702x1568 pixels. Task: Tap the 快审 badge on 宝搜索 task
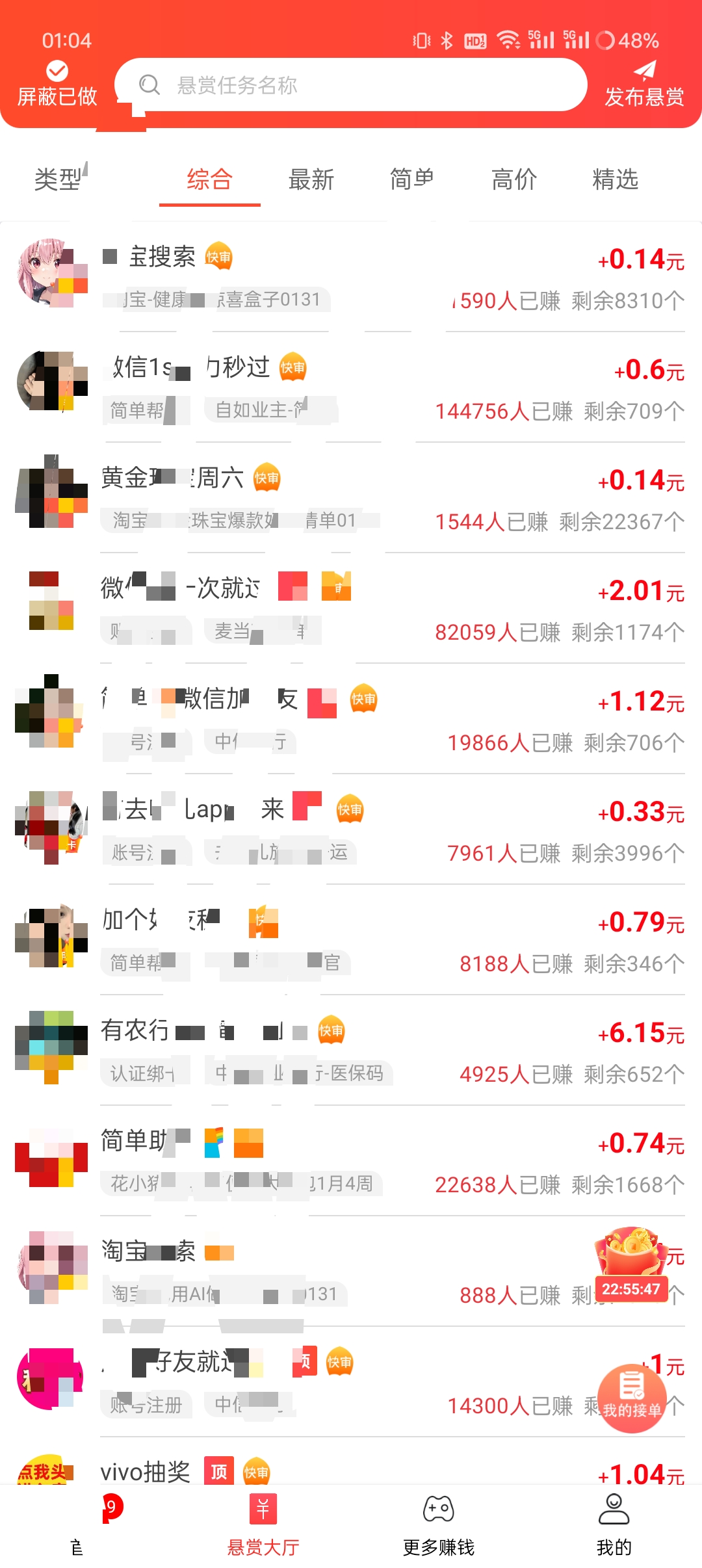click(220, 257)
